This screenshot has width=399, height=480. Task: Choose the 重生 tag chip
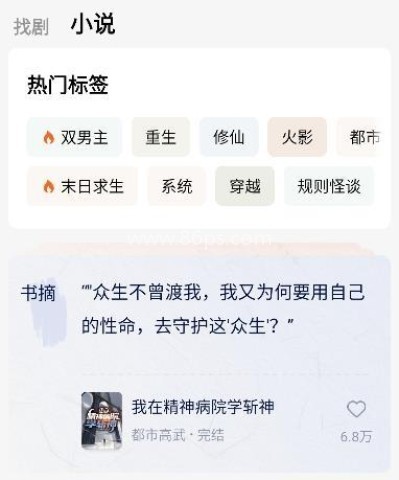point(161,137)
